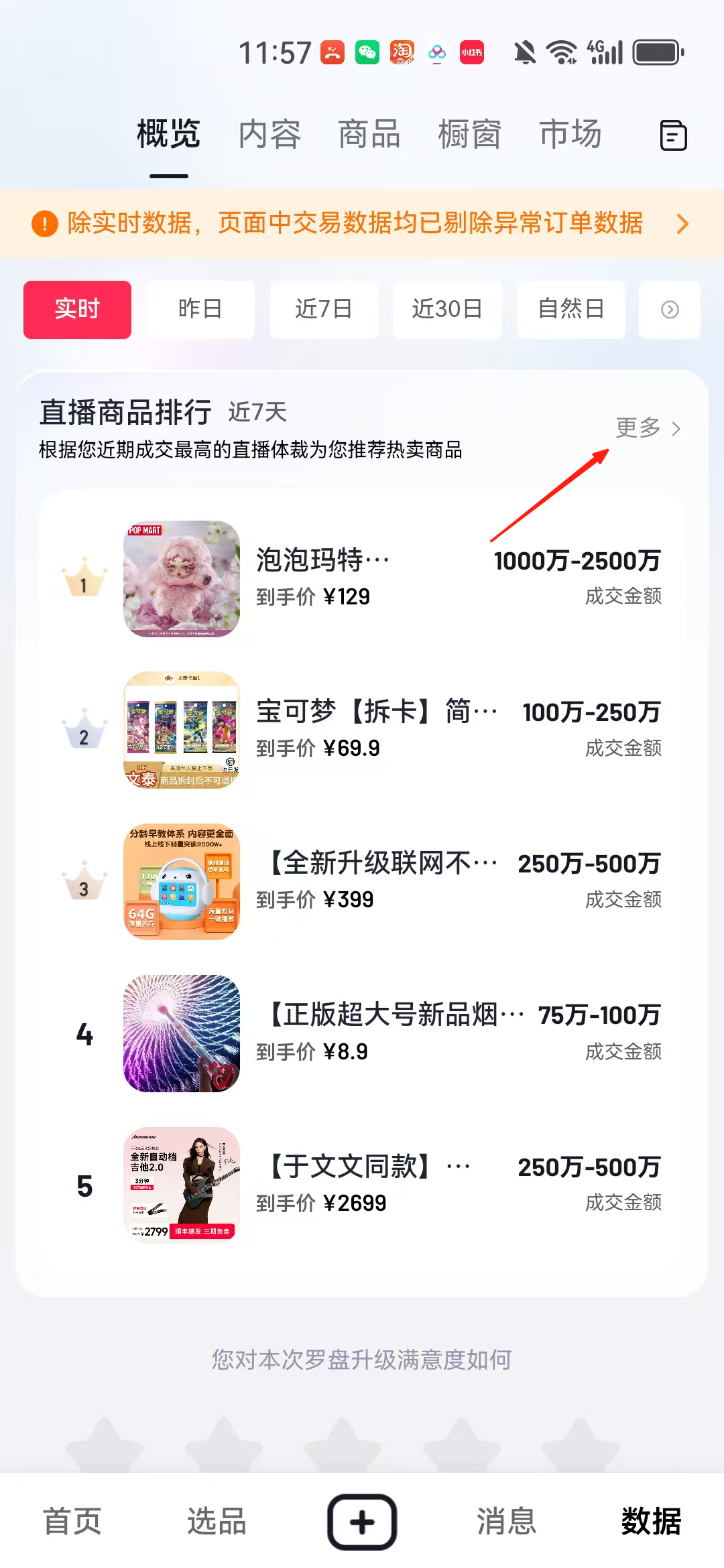Image resolution: width=724 pixels, height=1568 pixels.
Task: Open the document/report icon top right
Action: 673,135
